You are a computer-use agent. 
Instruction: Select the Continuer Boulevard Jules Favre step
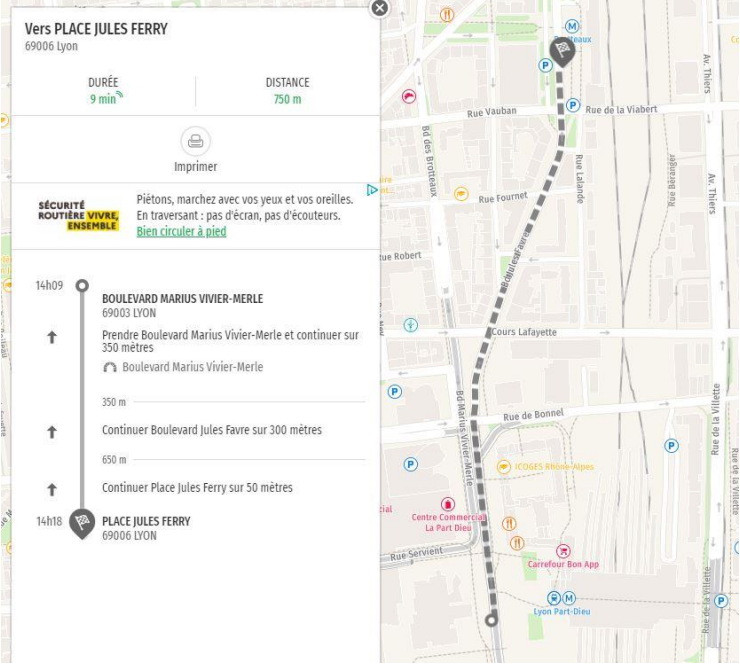click(211, 430)
